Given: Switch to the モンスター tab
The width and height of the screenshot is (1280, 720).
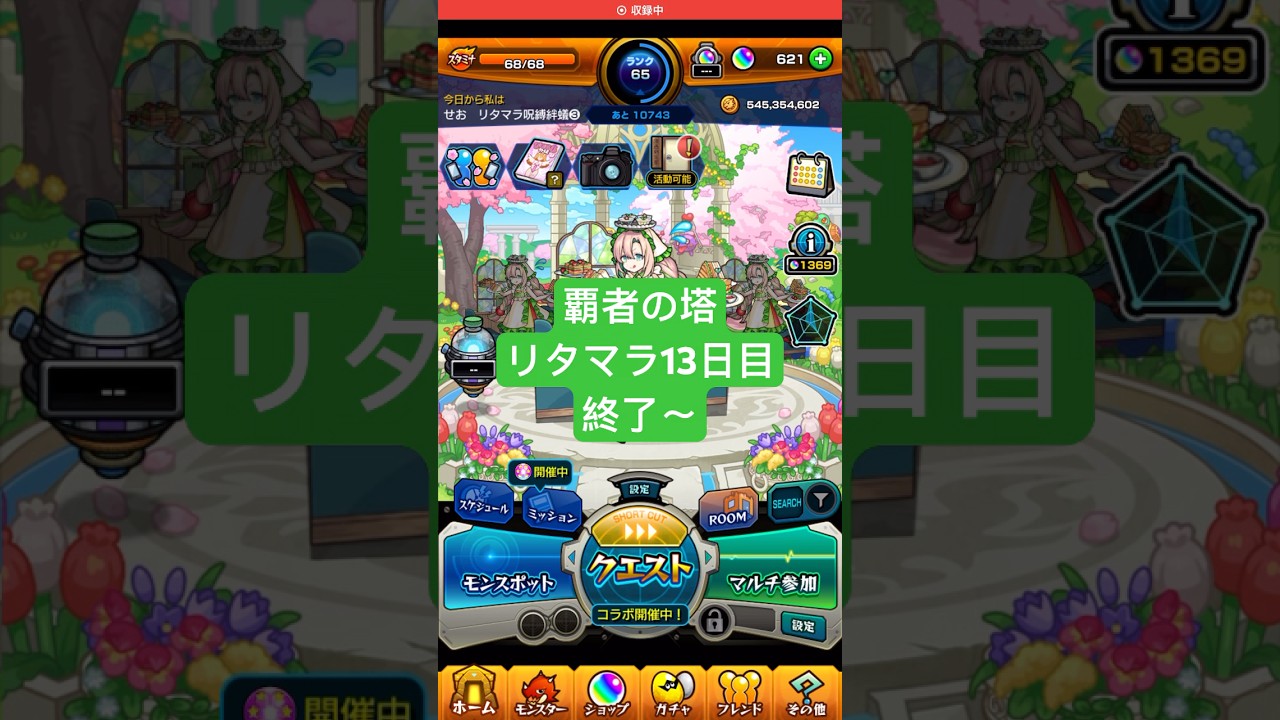Looking at the screenshot, I should [x=540, y=693].
